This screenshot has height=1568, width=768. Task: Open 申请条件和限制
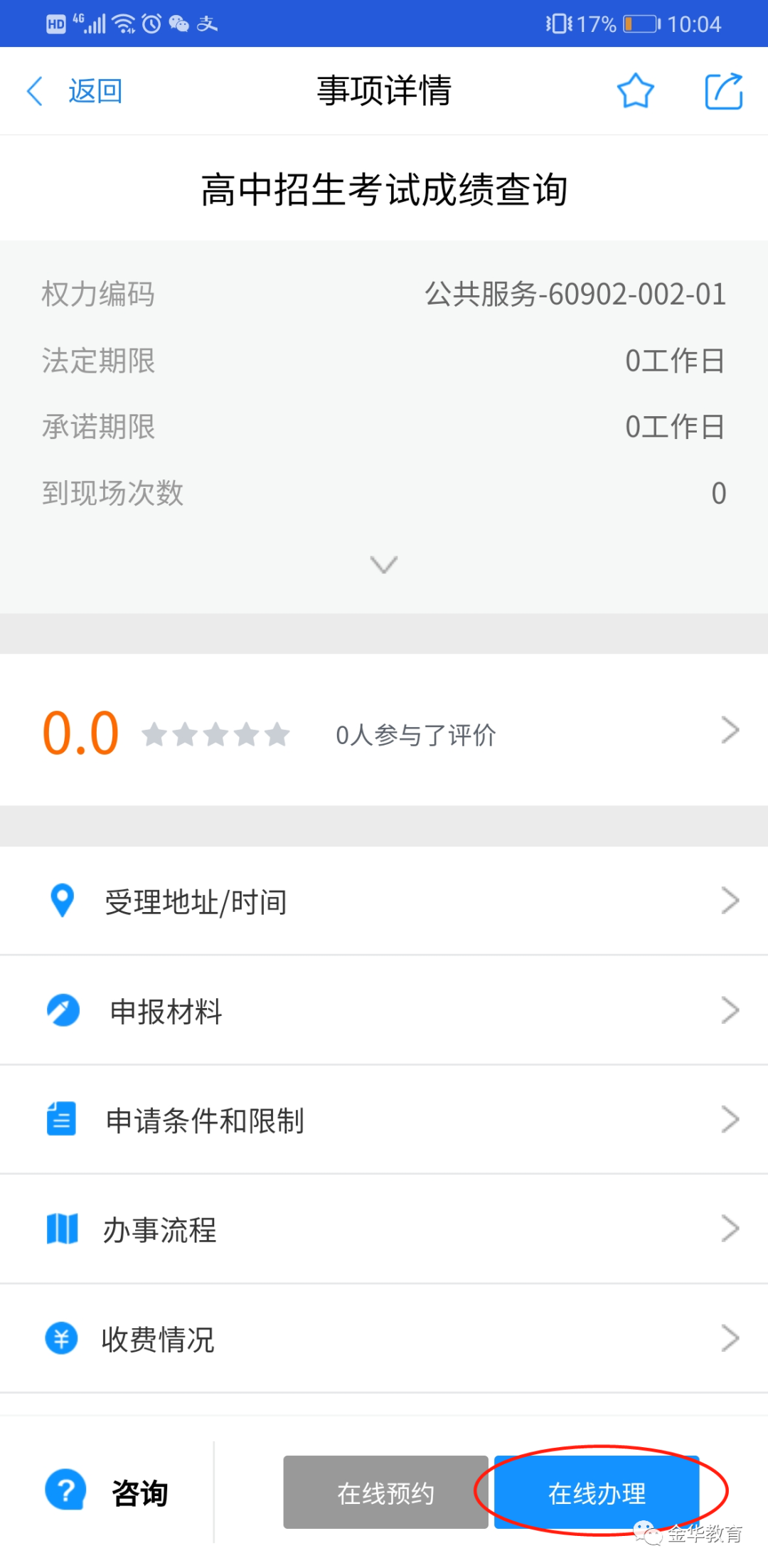pyautogui.click(x=384, y=1121)
